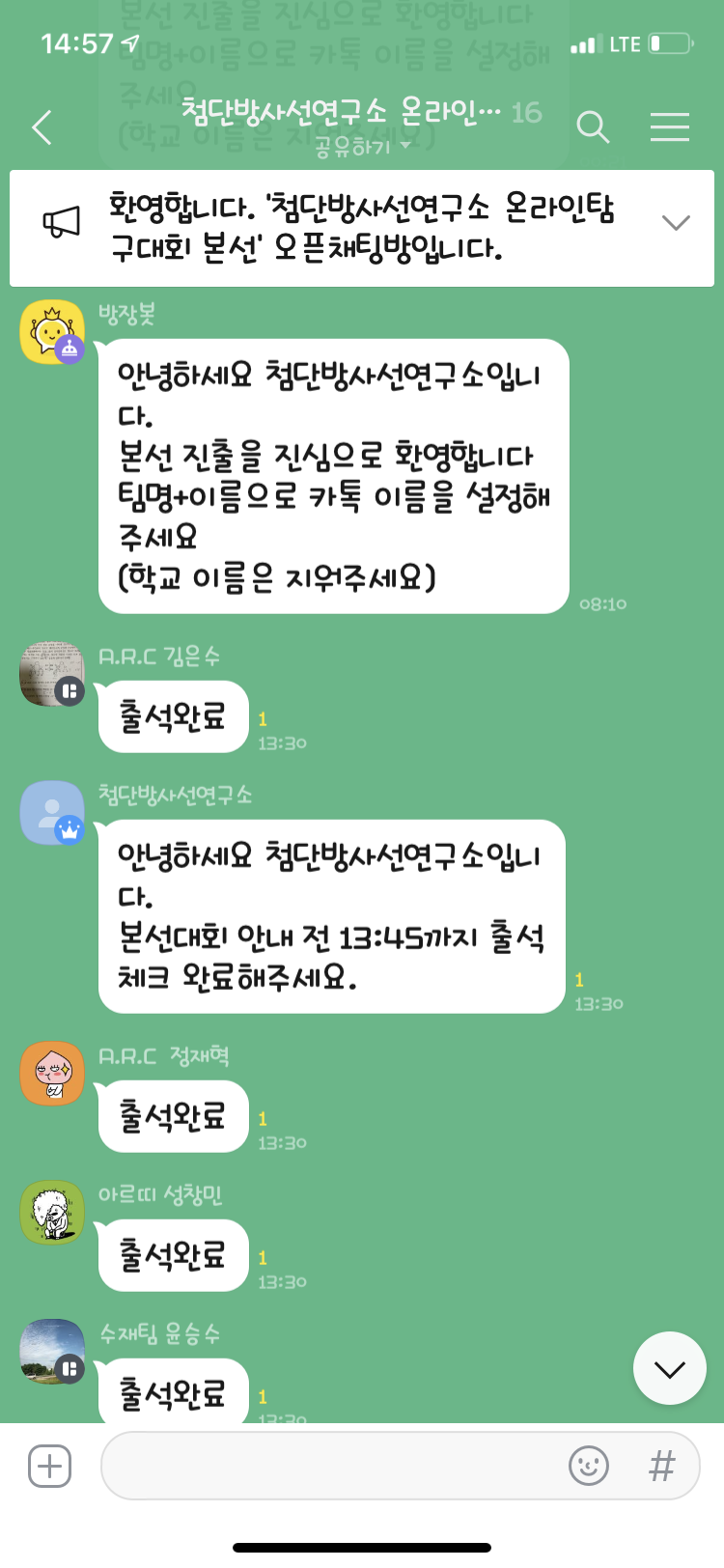Image resolution: width=724 pixels, height=1568 pixels.
Task: Open 수재팀 윤승수's profile avatar
Action: click(x=52, y=1352)
